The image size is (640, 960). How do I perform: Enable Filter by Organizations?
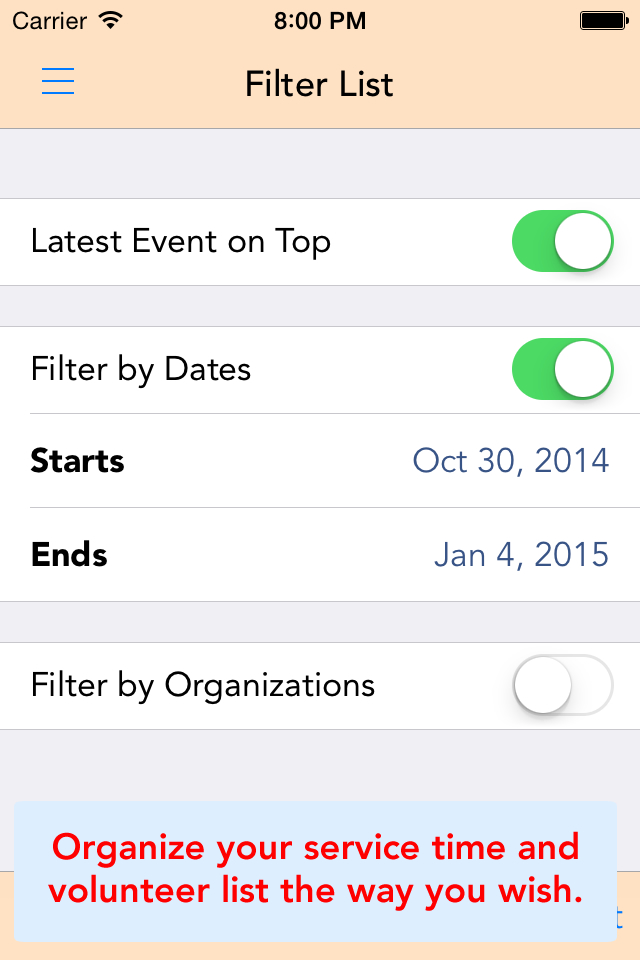click(x=561, y=685)
